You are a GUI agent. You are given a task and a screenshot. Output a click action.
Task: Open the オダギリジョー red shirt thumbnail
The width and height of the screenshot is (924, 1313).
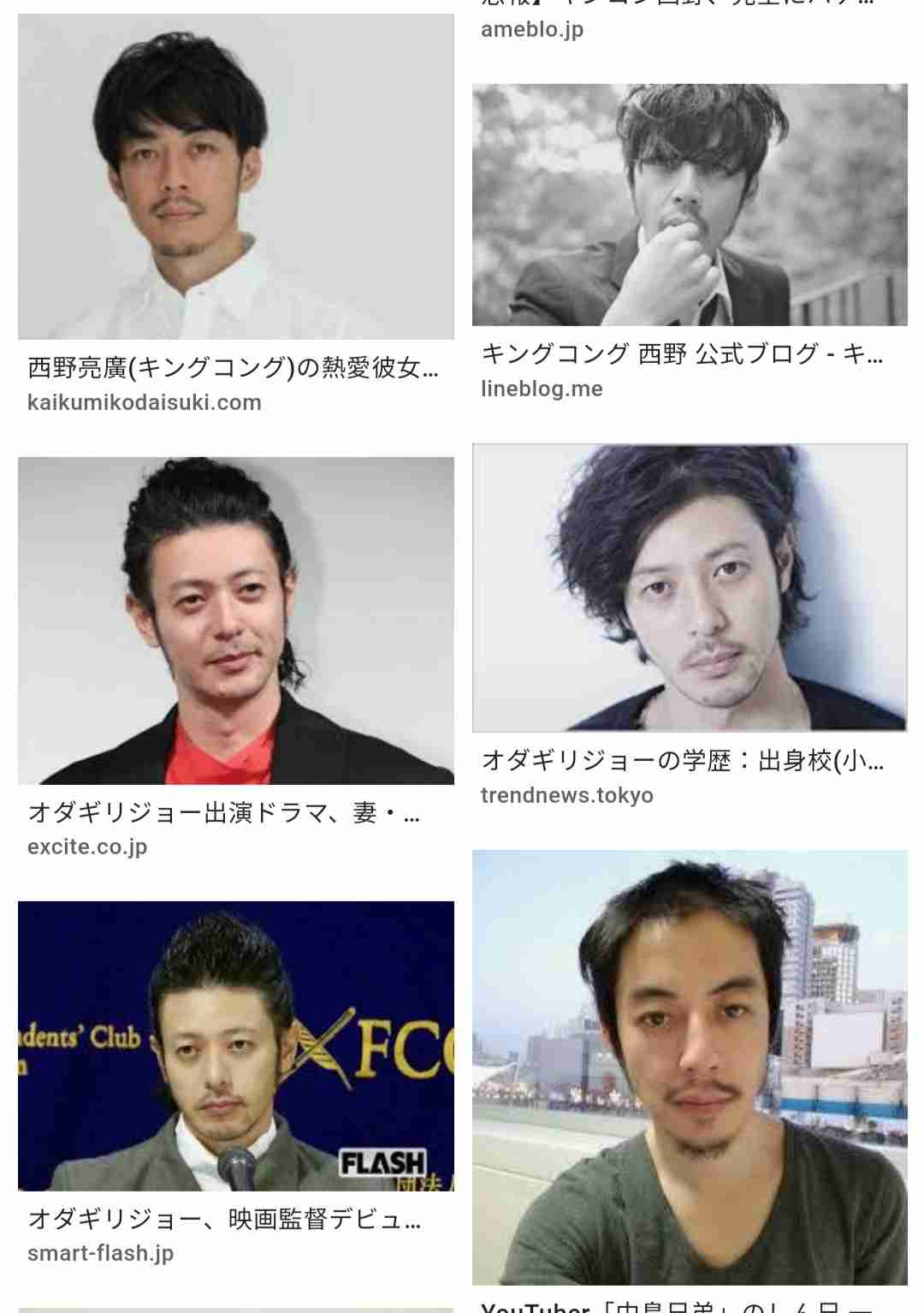pyautogui.click(x=235, y=621)
